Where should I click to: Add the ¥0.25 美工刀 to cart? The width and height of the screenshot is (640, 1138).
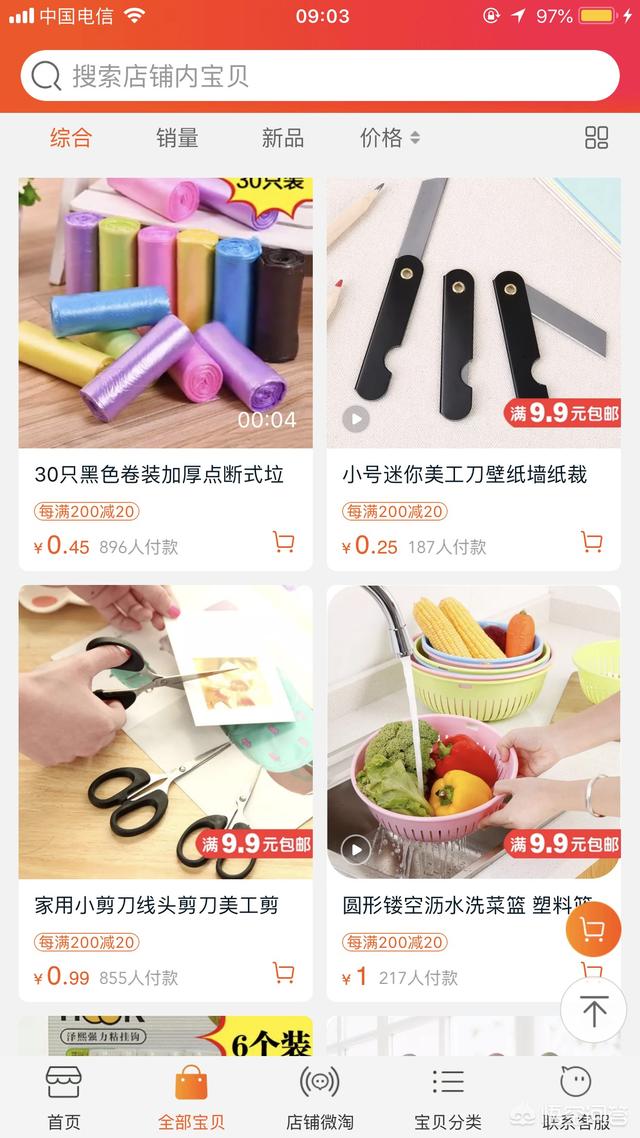click(x=592, y=543)
